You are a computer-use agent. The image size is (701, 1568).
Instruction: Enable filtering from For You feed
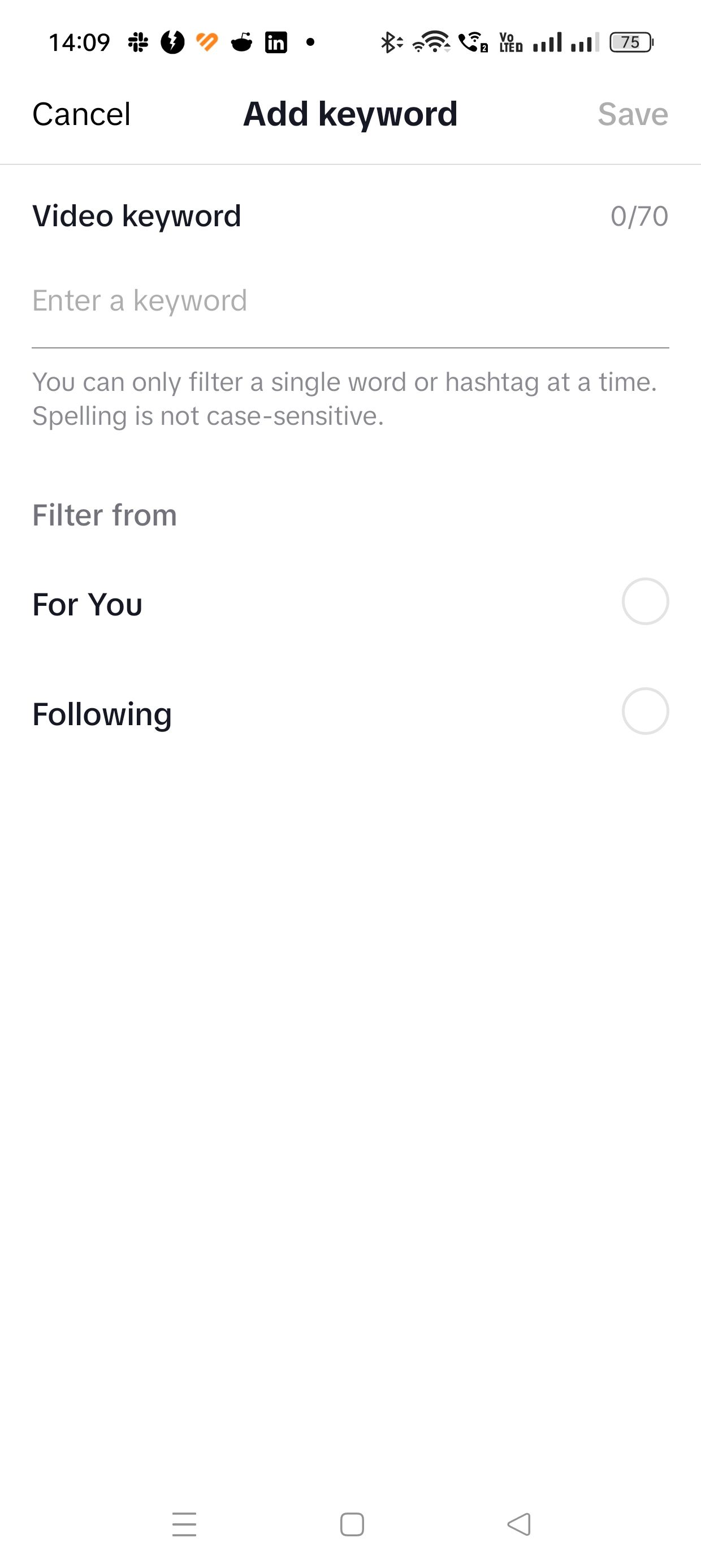tap(644, 602)
